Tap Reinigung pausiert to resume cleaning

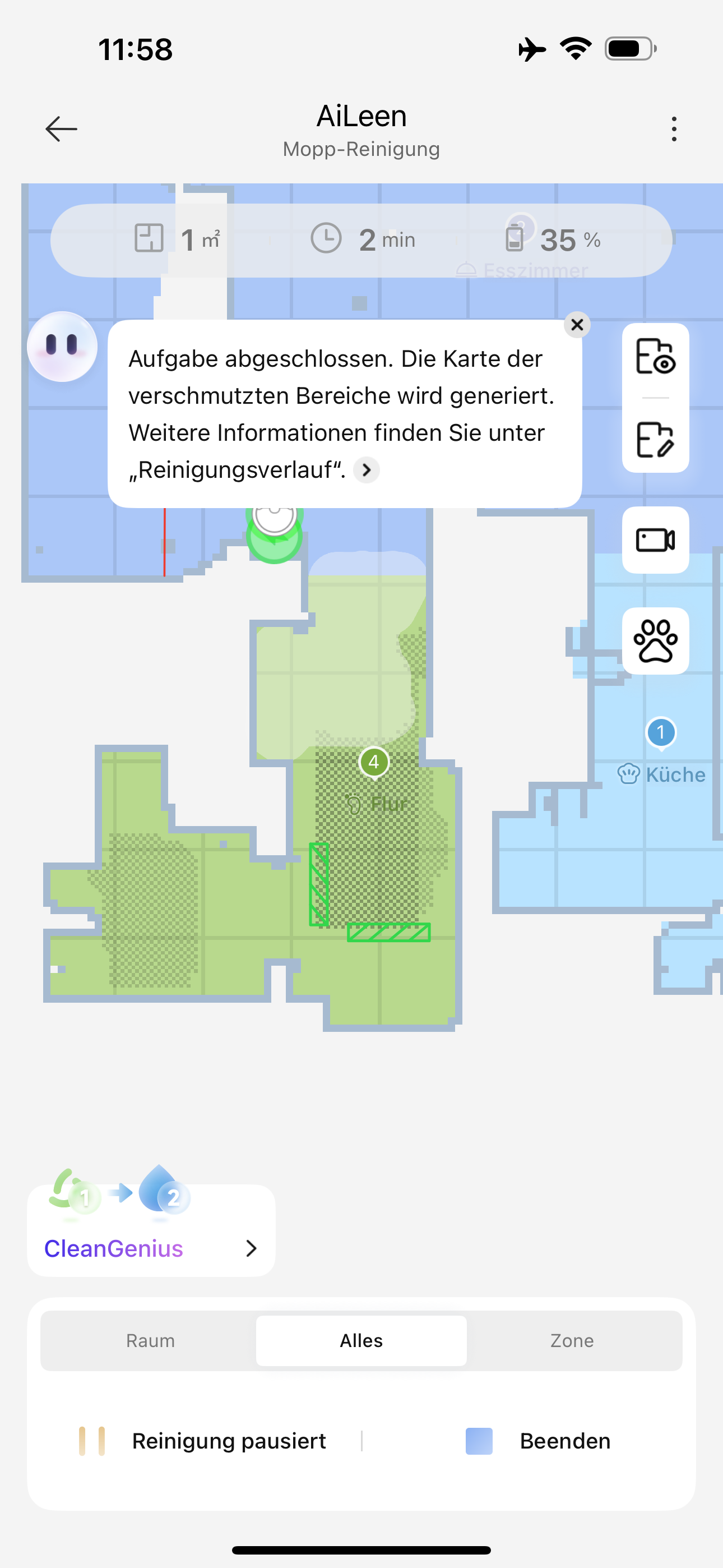tap(204, 1441)
